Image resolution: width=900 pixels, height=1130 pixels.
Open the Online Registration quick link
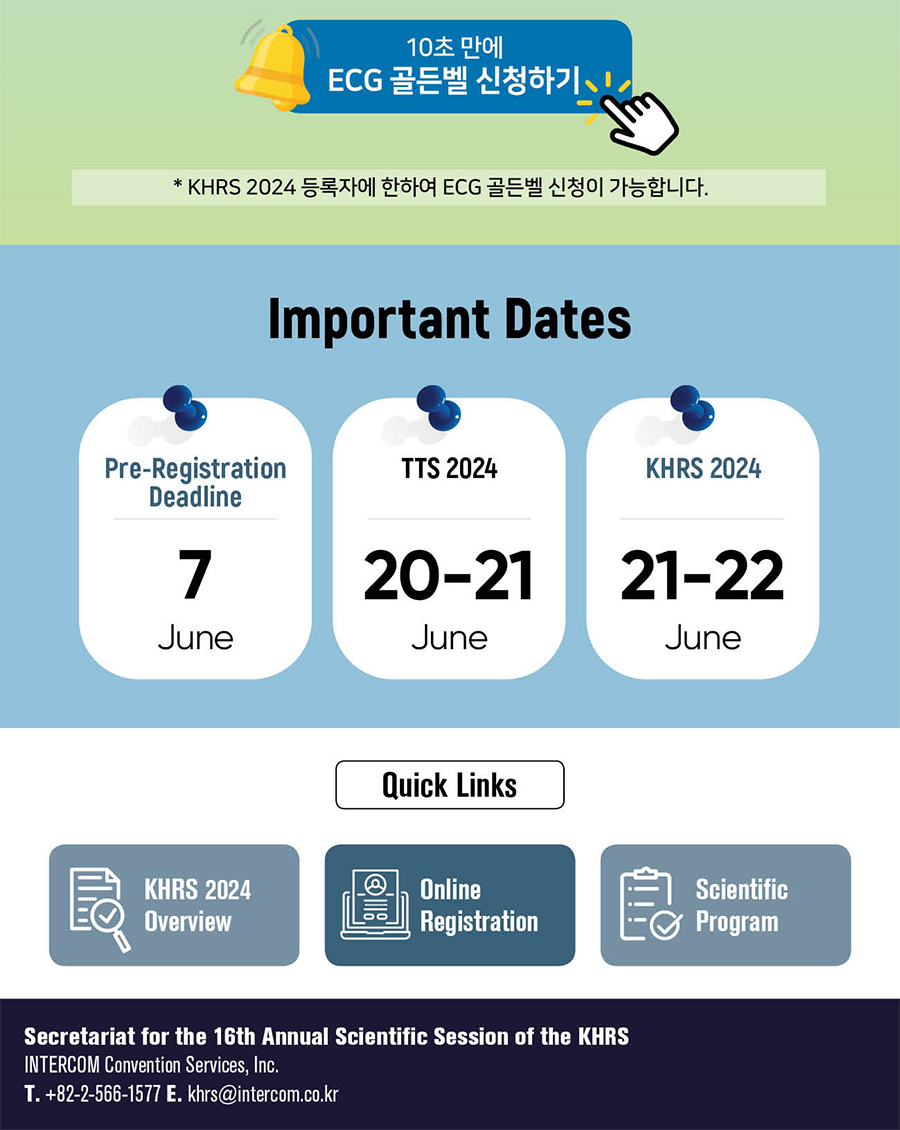[x=450, y=905]
